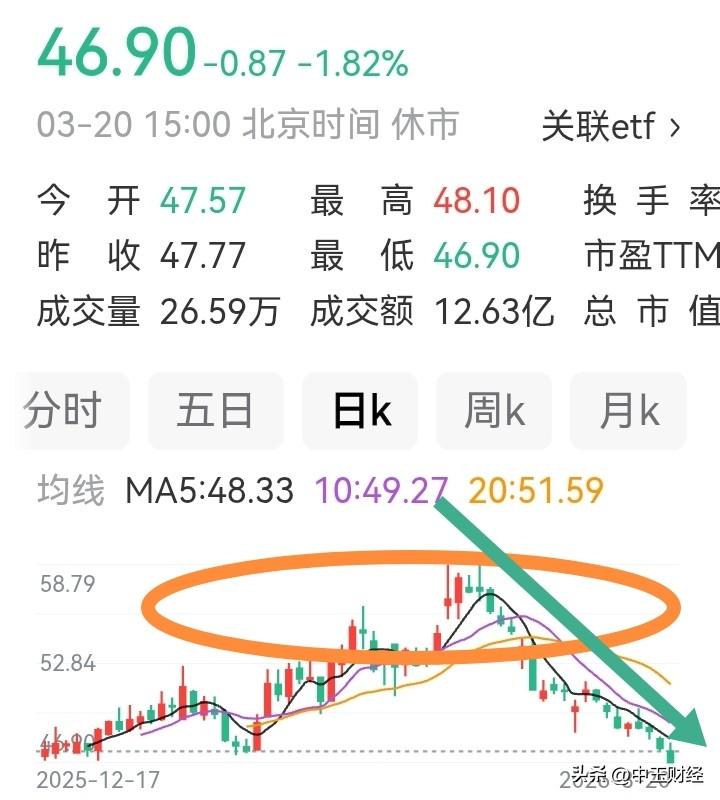Switch to the 分时 intraday chart tab
The image size is (720, 800).
70,410
